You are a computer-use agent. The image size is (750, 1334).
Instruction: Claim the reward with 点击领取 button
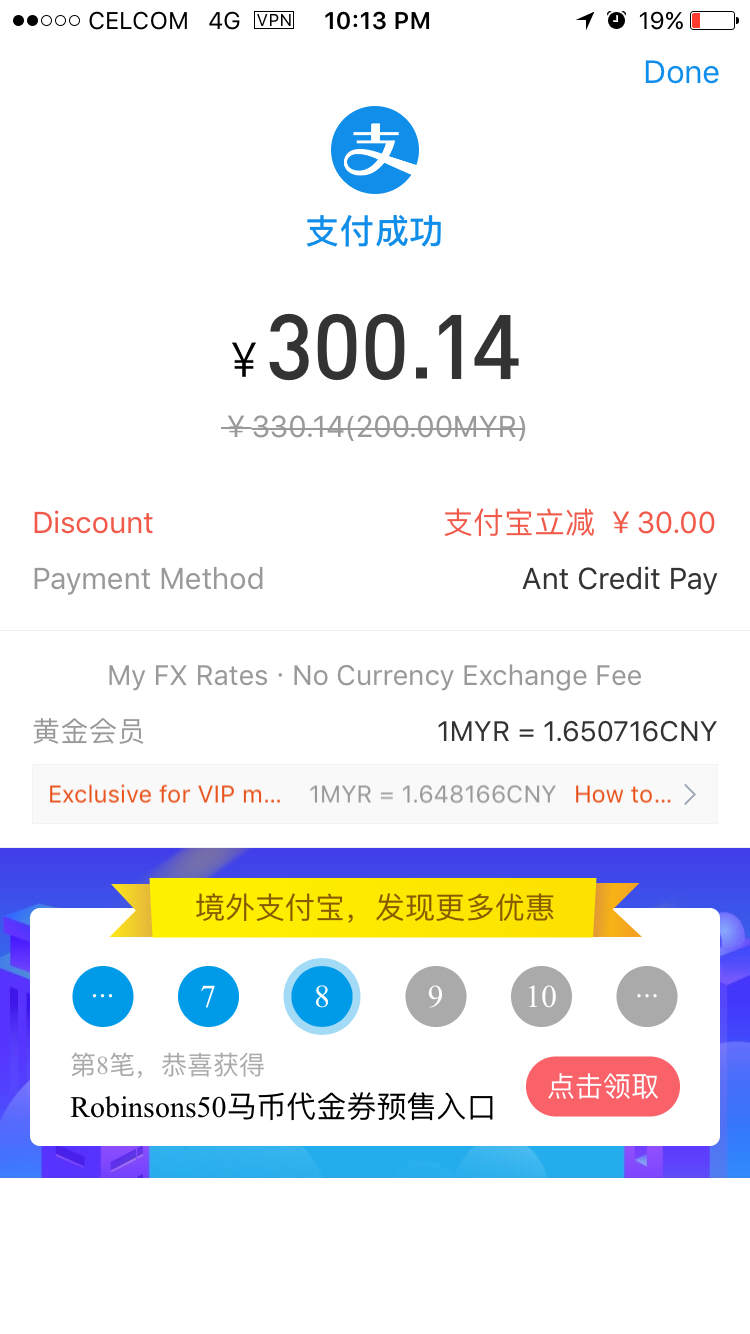pyautogui.click(x=603, y=1086)
